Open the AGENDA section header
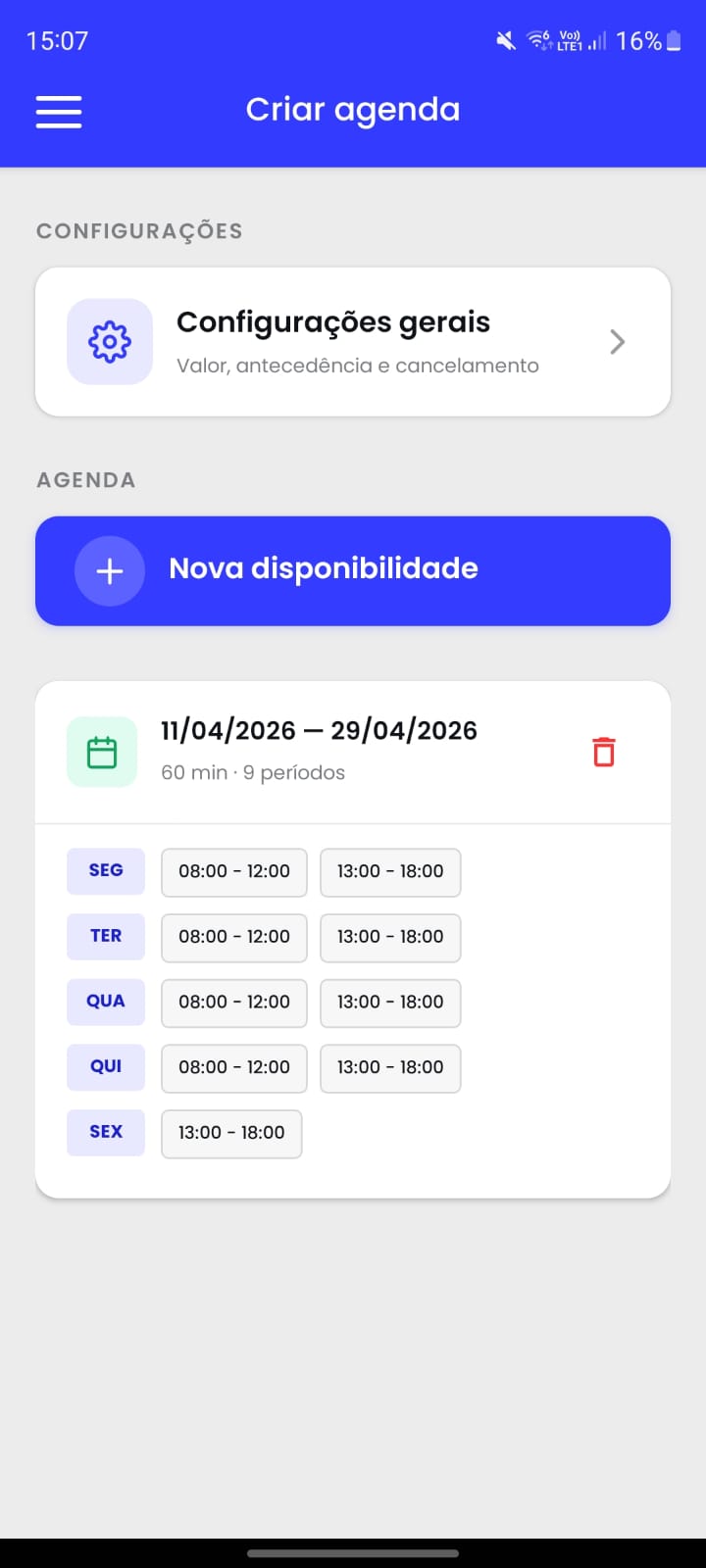Image resolution: width=706 pixels, height=1568 pixels. point(85,479)
